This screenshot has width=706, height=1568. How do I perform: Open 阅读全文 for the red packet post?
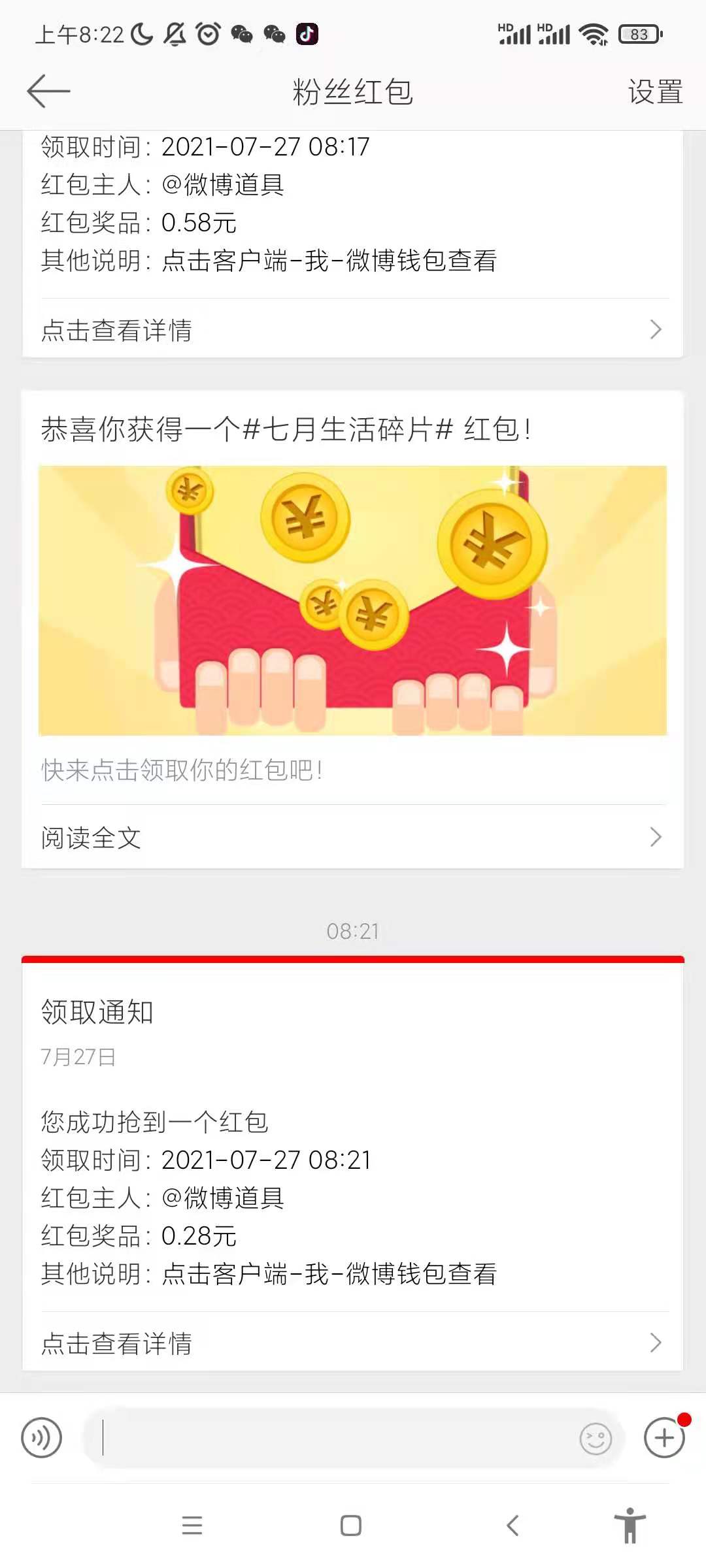coord(353,837)
